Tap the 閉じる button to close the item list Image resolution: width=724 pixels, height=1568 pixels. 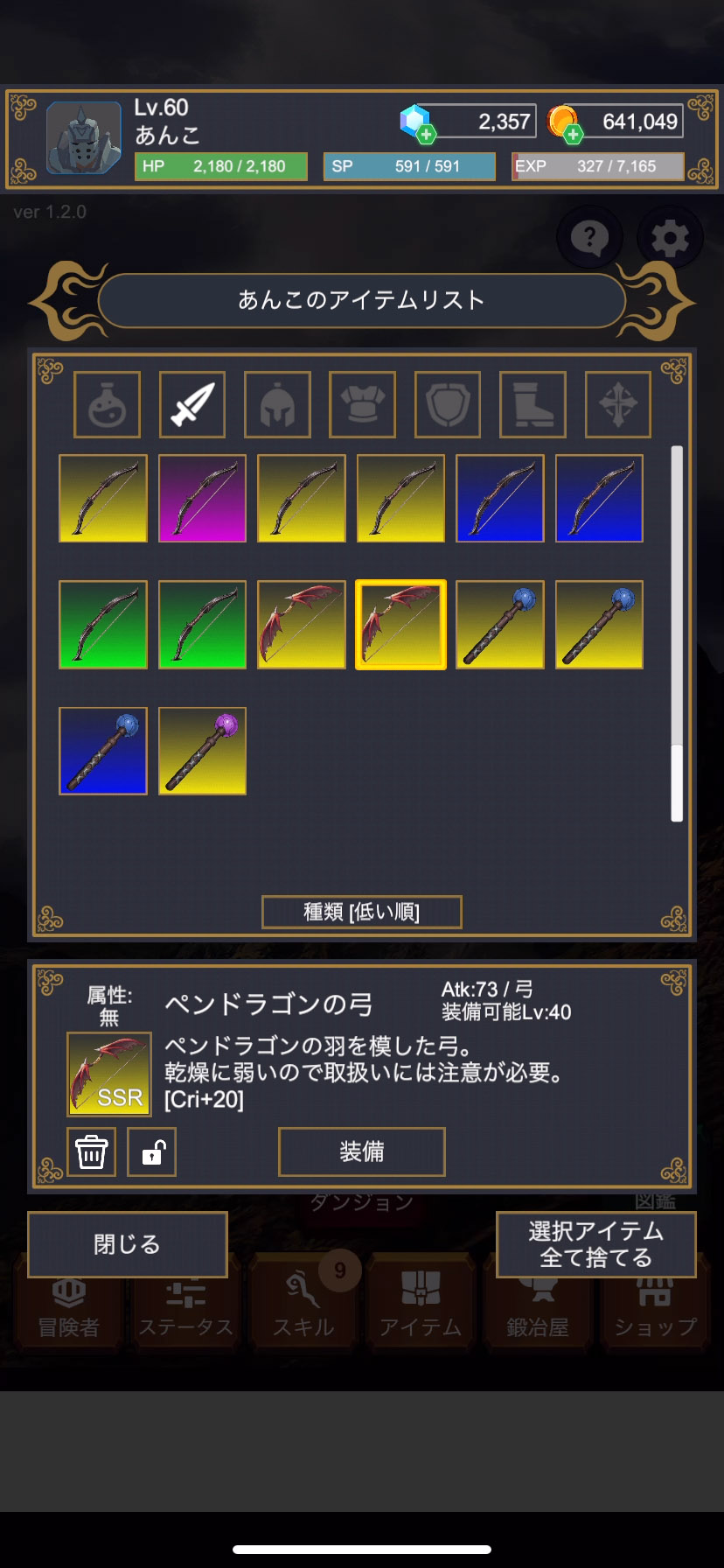pyautogui.click(x=128, y=1244)
